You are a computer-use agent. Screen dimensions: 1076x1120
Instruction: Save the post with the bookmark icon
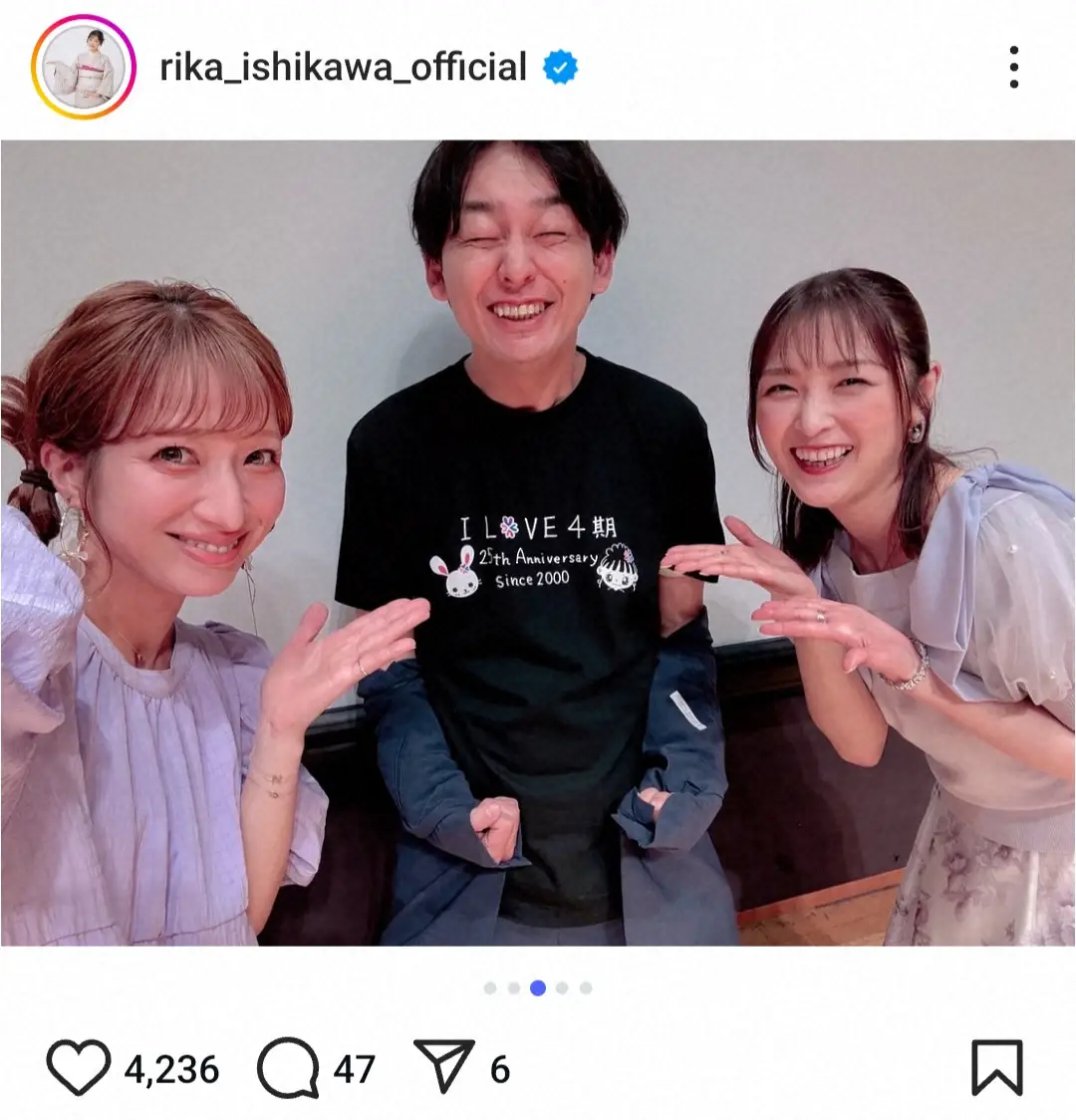996,1068
